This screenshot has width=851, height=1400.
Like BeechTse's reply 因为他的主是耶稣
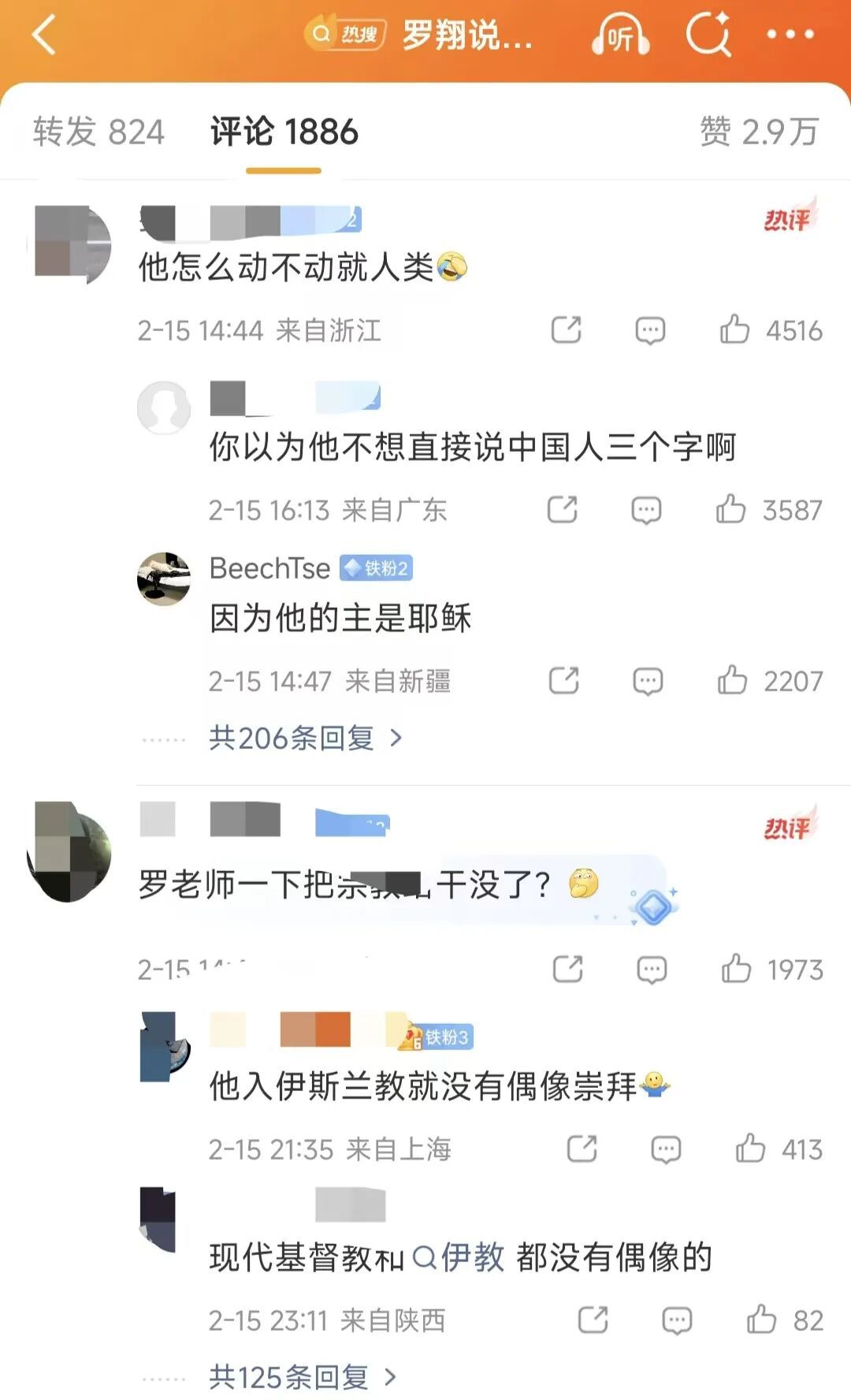(733, 680)
